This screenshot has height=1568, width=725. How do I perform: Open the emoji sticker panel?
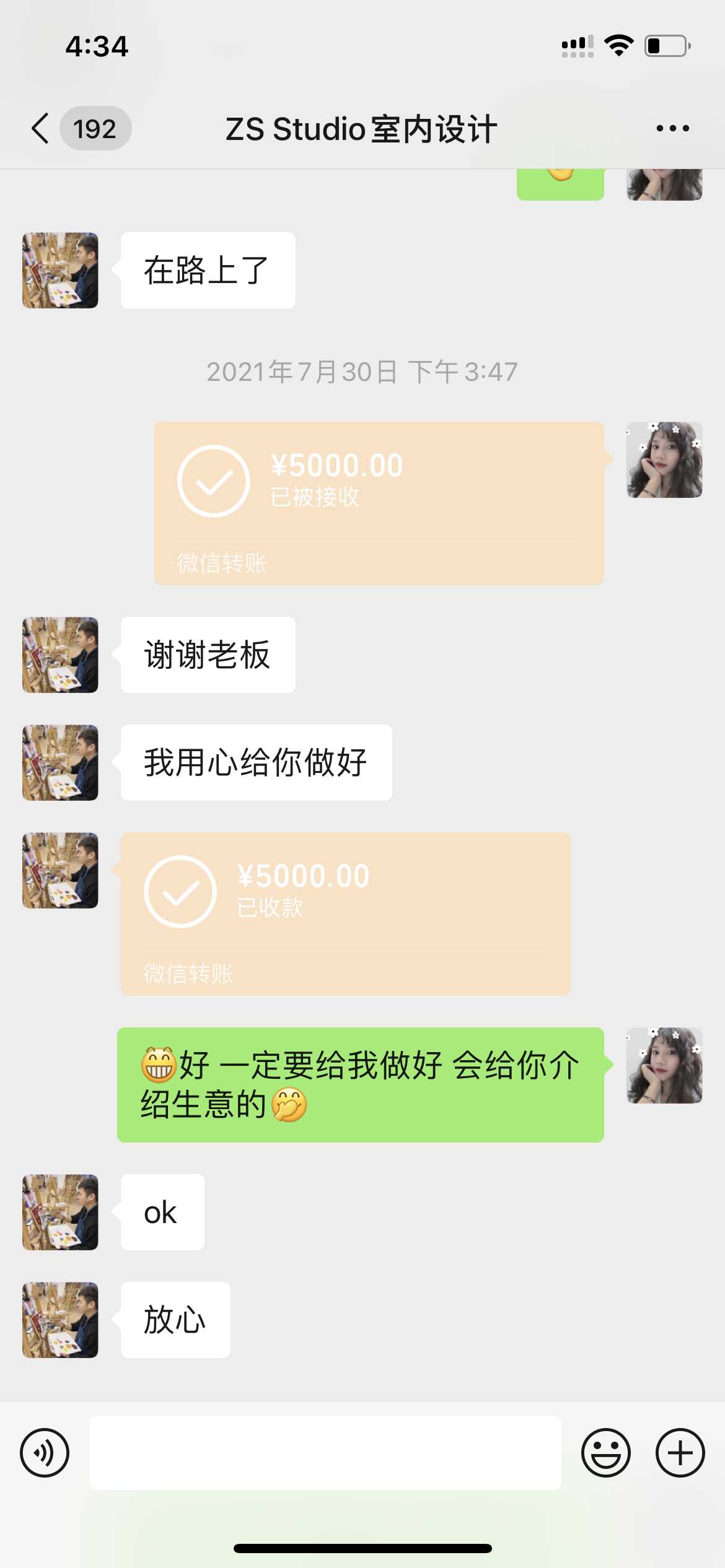point(605,1452)
